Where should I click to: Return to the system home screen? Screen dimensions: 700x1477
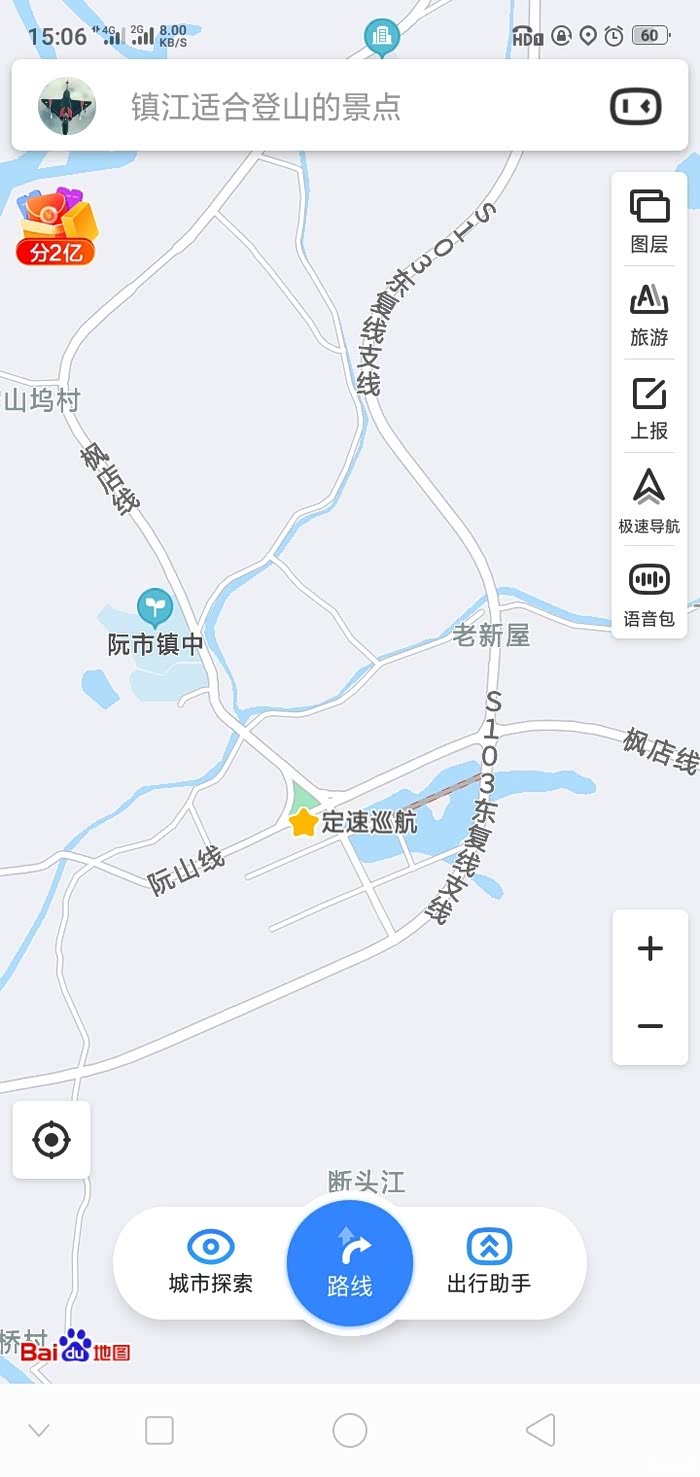(x=350, y=1430)
